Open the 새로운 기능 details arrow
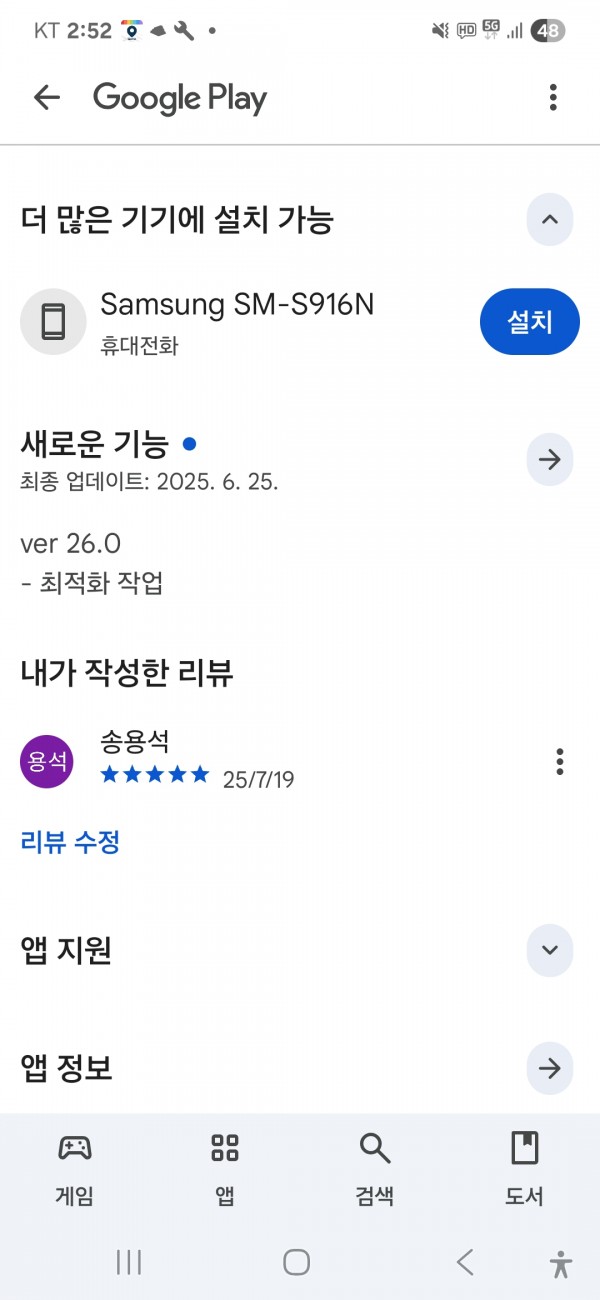This screenshot has height=1300, width=600. [x=550, y=460]
